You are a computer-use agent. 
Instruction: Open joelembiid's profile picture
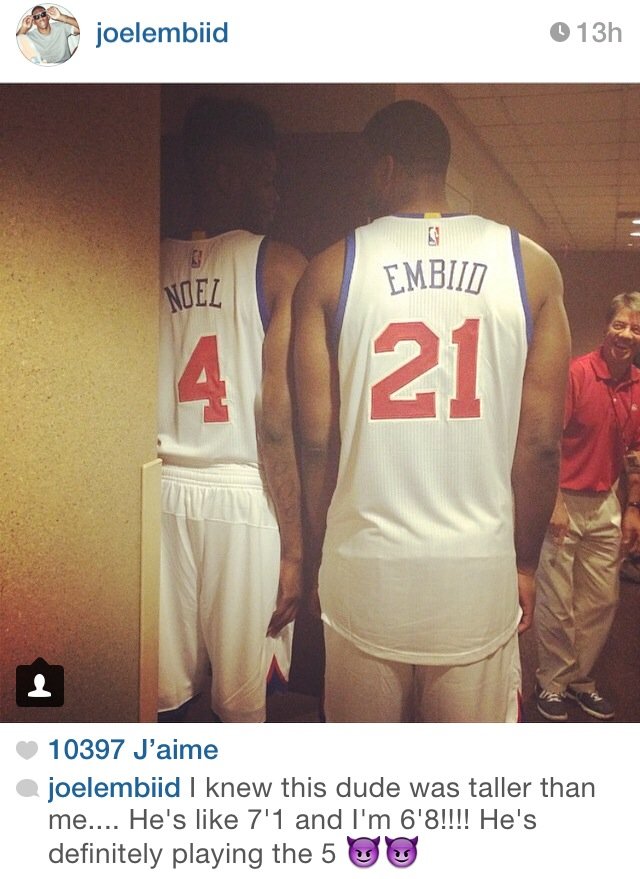click(x=47, y=35)
